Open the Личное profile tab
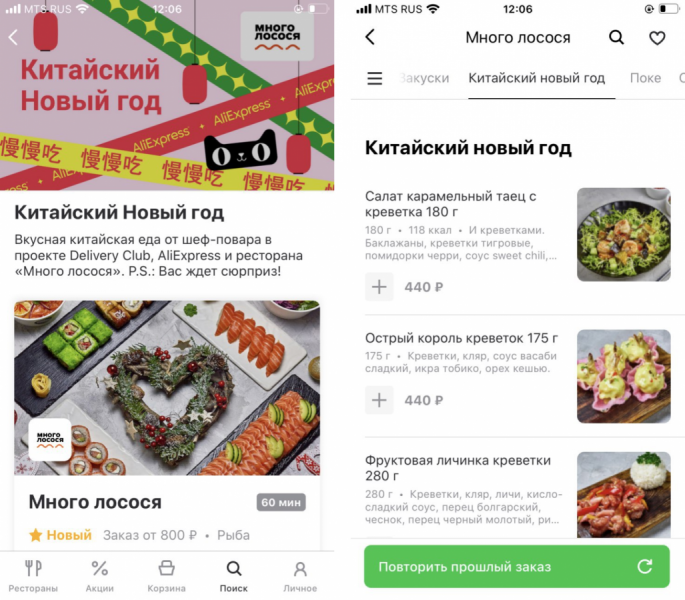The height and width of the screenshot is (600, 685). click(x=300, y=576)
